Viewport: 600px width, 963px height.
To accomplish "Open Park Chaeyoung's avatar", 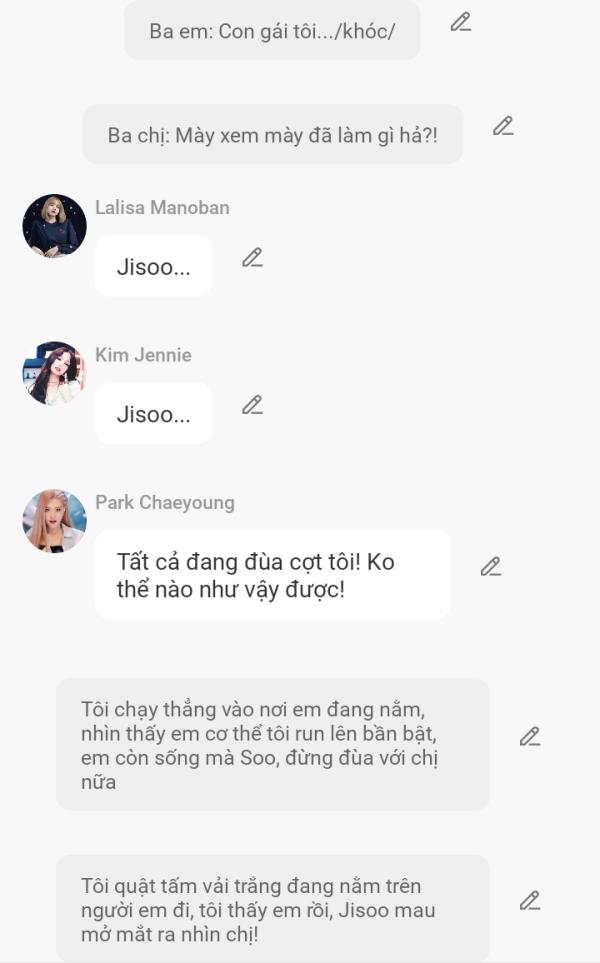I will tap(54, 521).
